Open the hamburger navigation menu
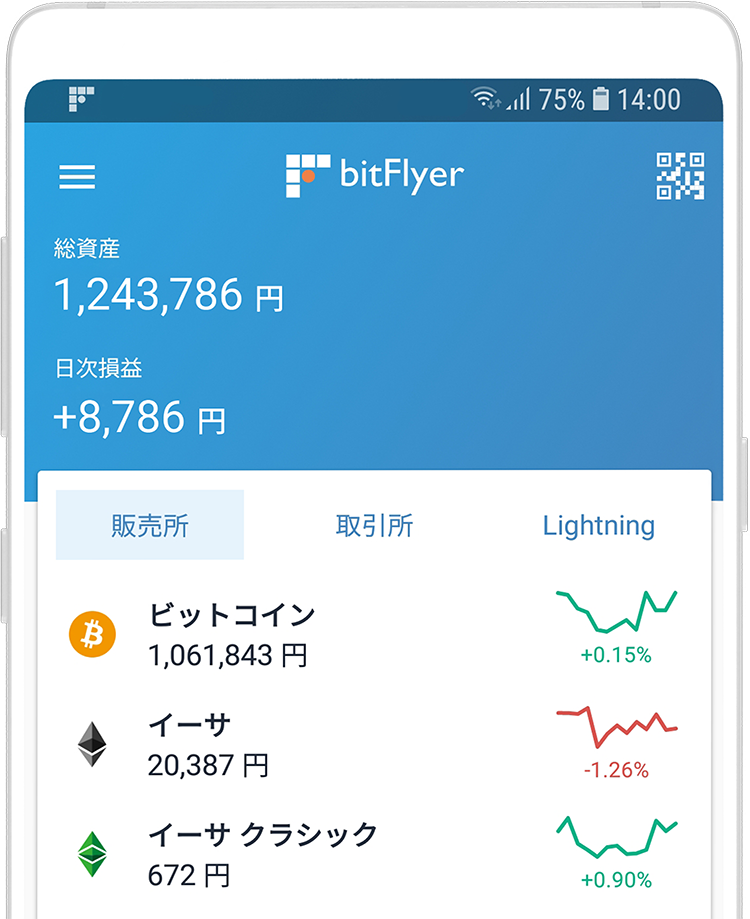This screenshot has height=919, width=750. [x=77, y=177]
